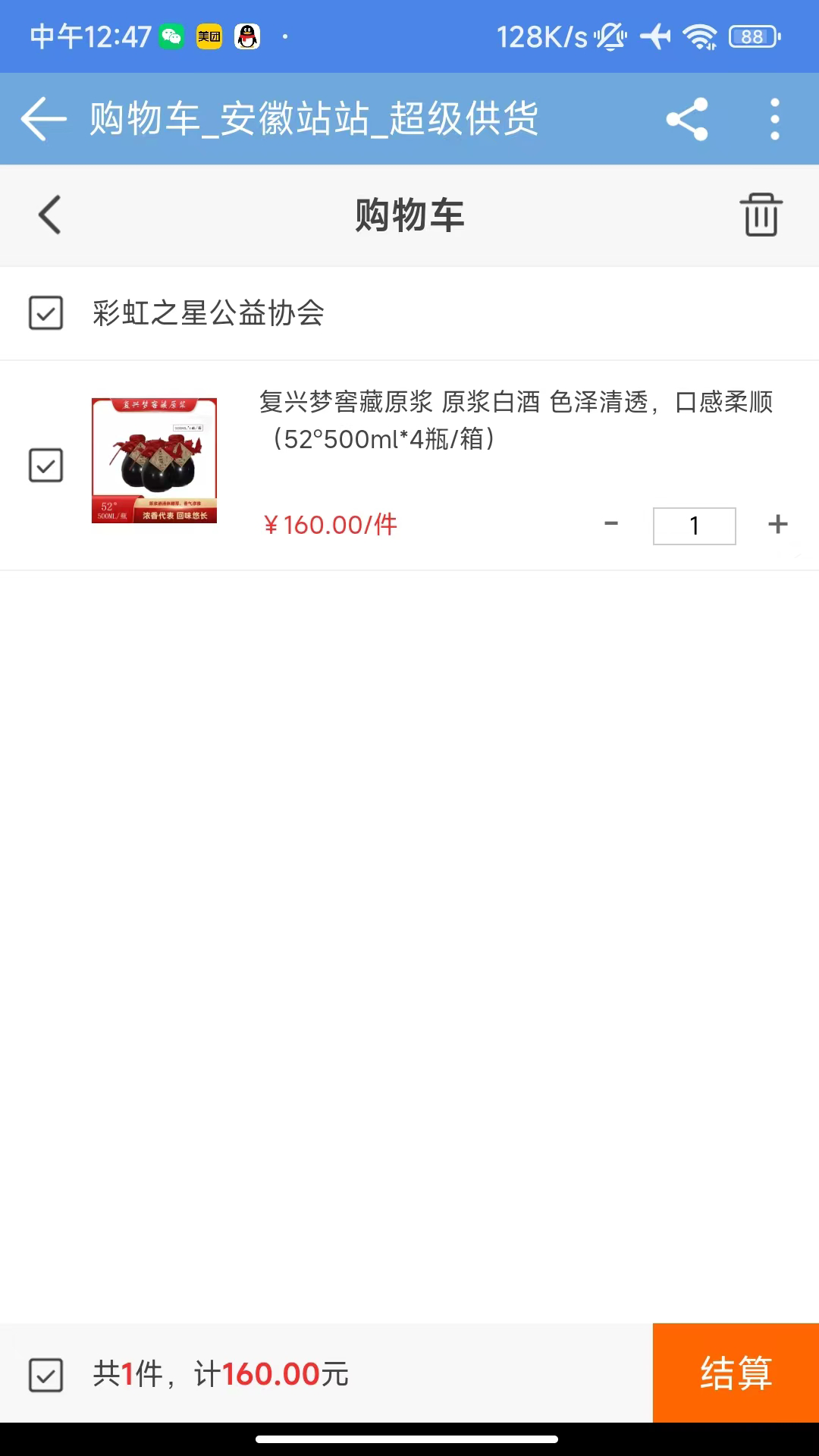
Task: Uncheck the 彩虹之星公益协会 store checkbox
Action: coord(45,312)
